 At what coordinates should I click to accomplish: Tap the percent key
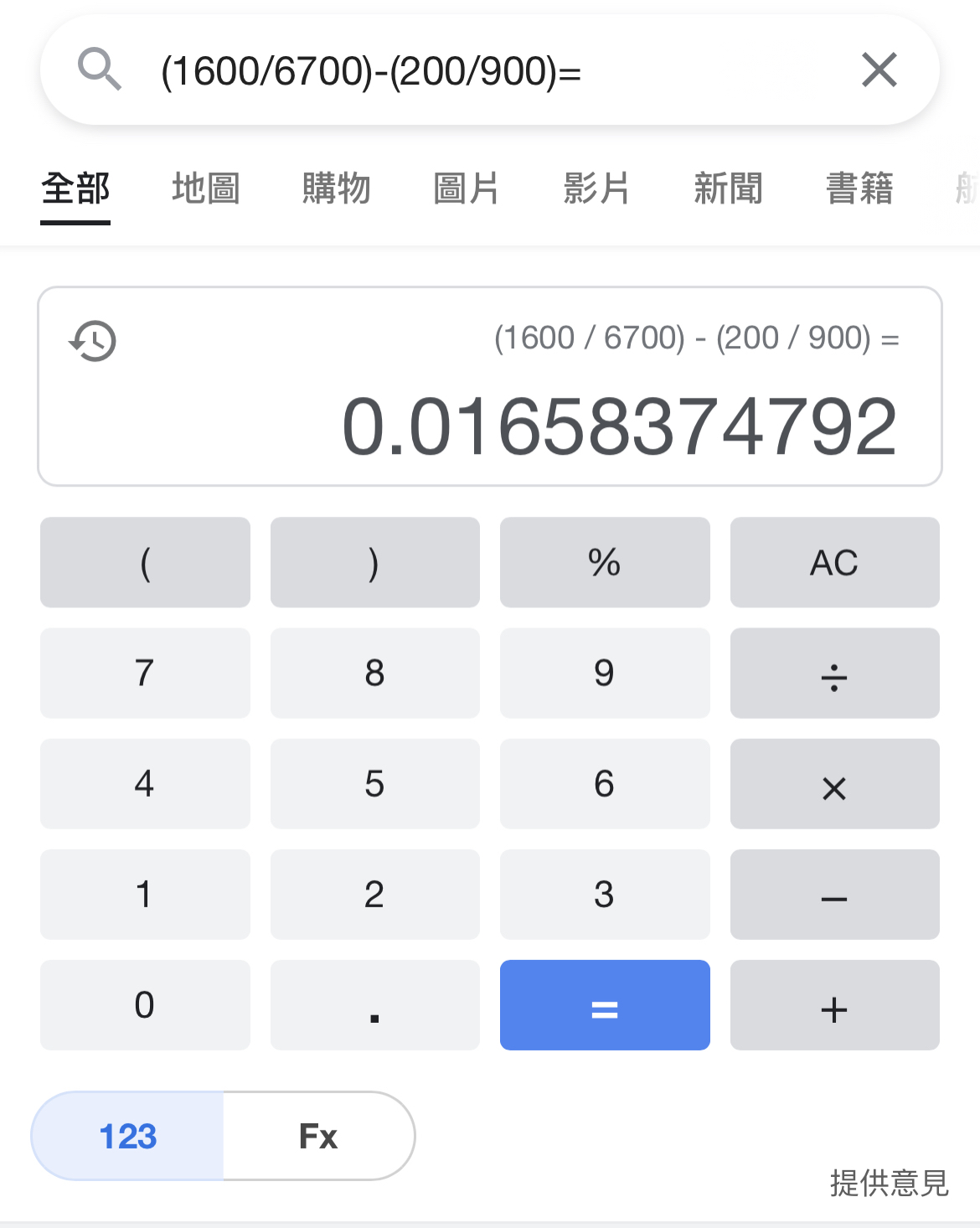tap(605, 562)
